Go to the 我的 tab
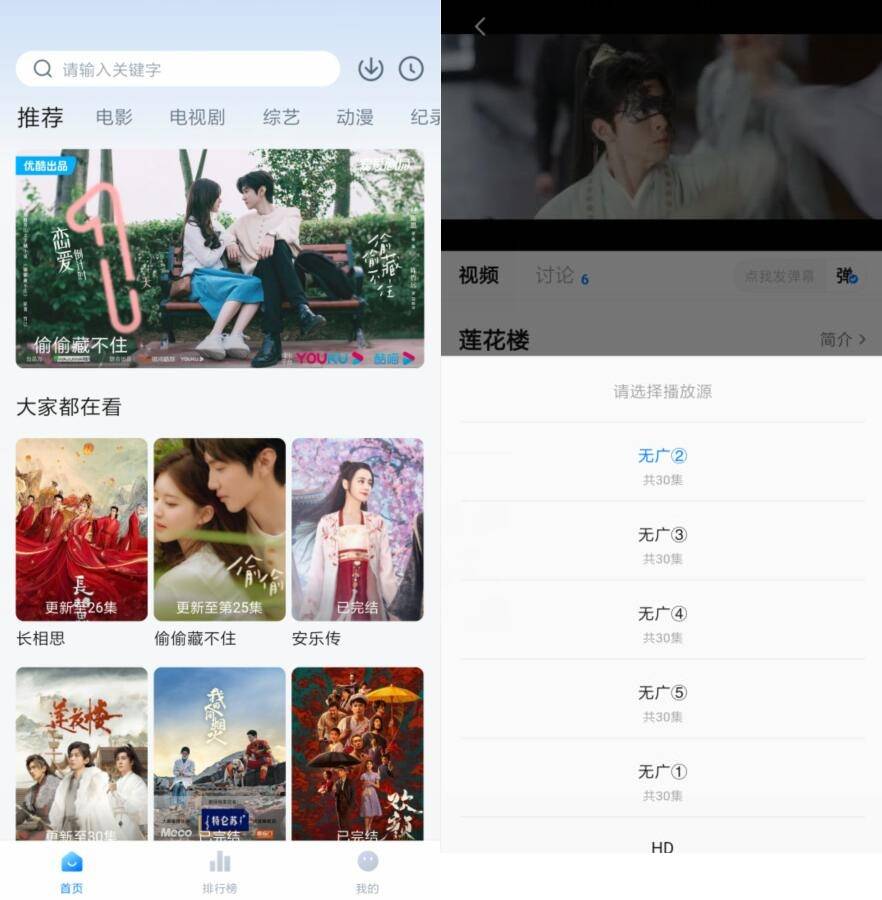This screenshot has height=900, width=882. point(367,871)
